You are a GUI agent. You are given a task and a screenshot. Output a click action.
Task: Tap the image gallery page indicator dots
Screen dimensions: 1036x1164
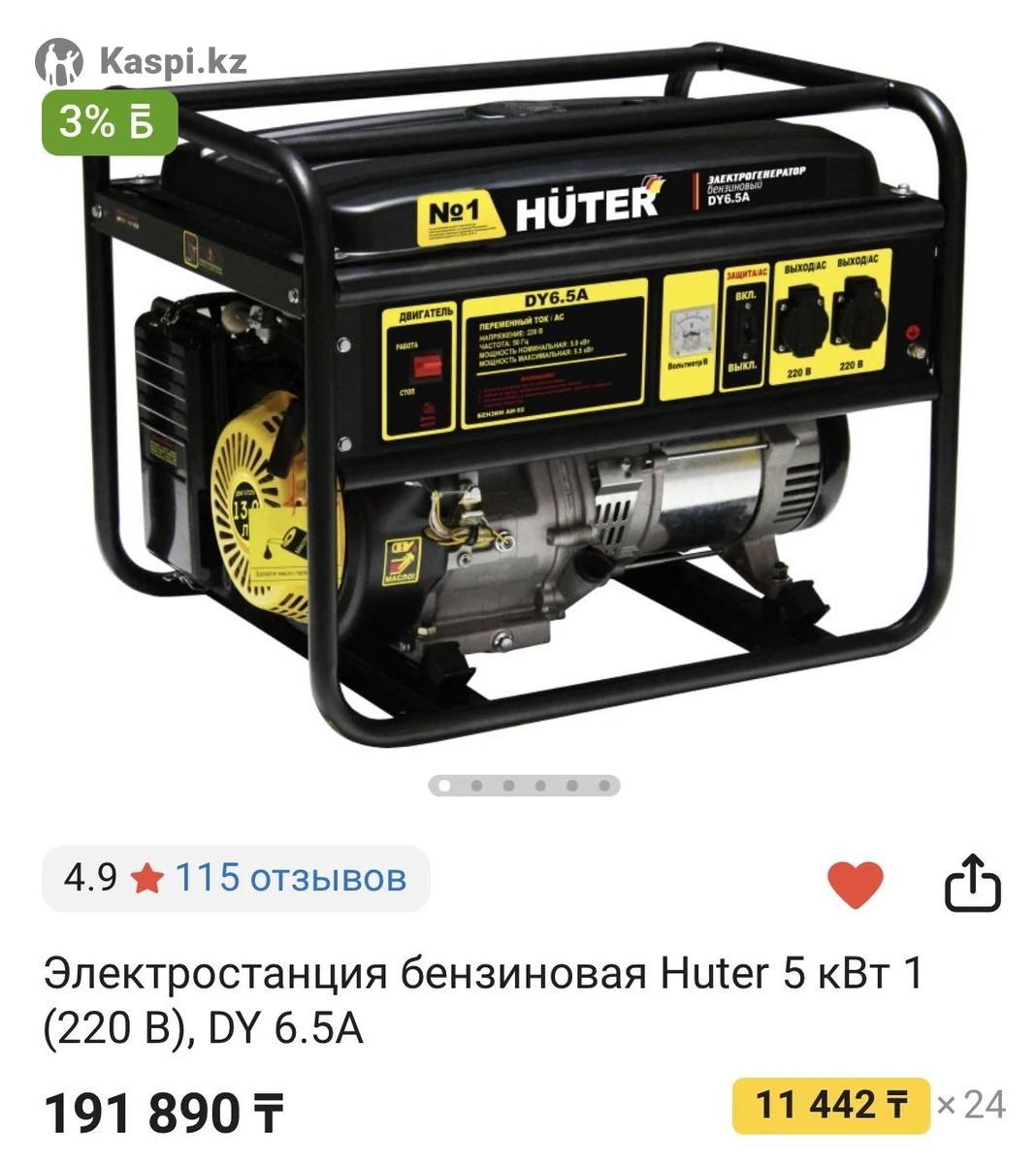[525, 786]
